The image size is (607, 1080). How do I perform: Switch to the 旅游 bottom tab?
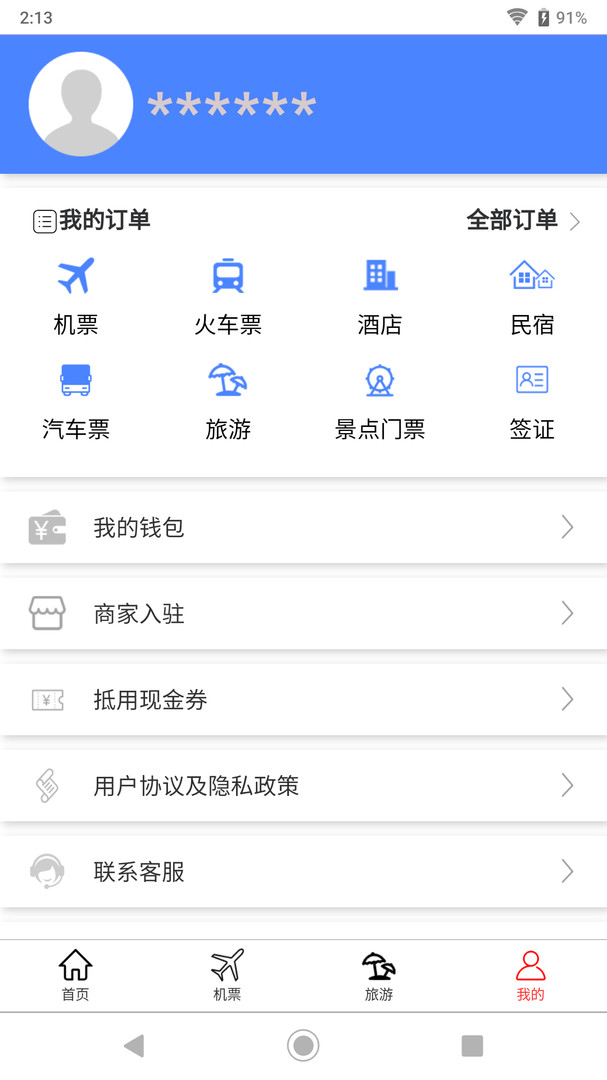tap(379, 975)
